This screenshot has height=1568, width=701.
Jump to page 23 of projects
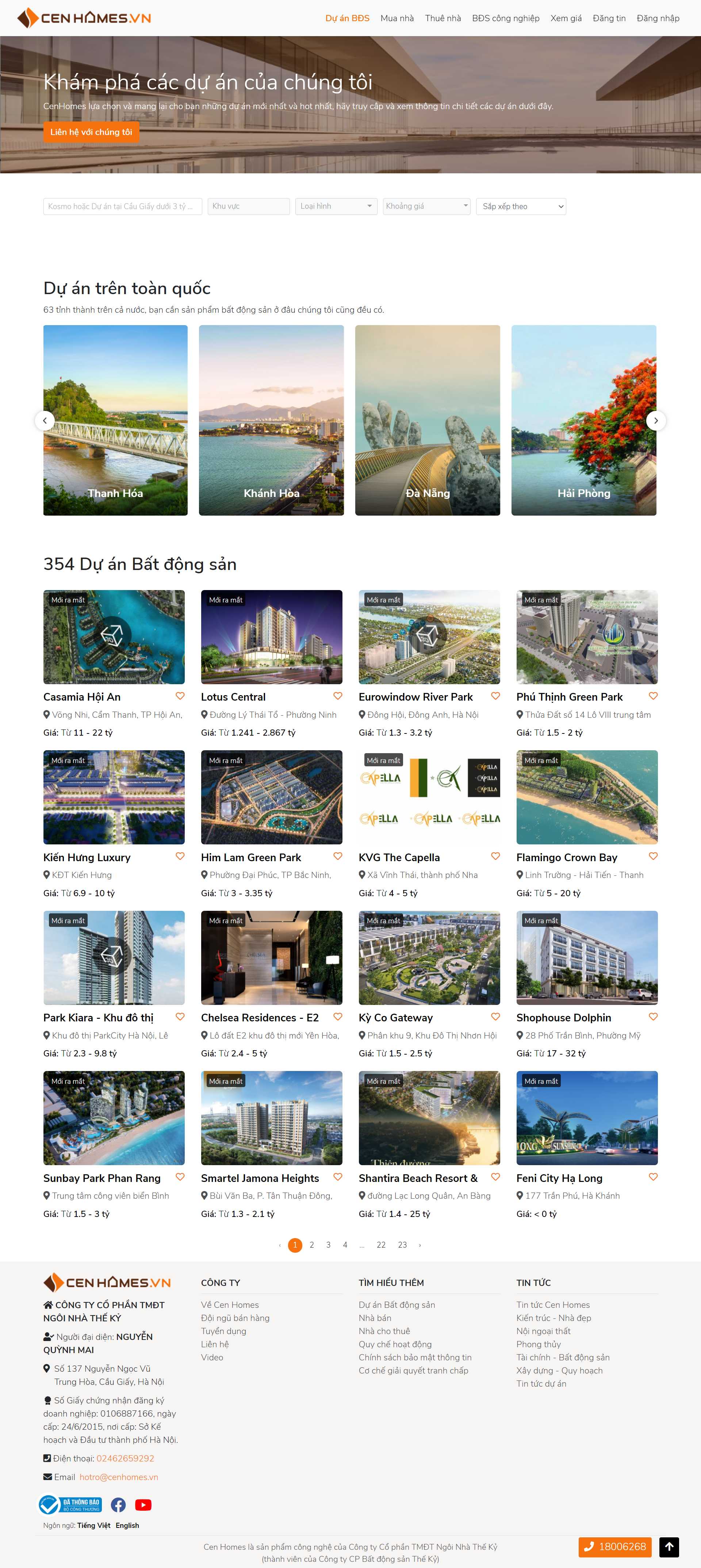click(402, 1245)
